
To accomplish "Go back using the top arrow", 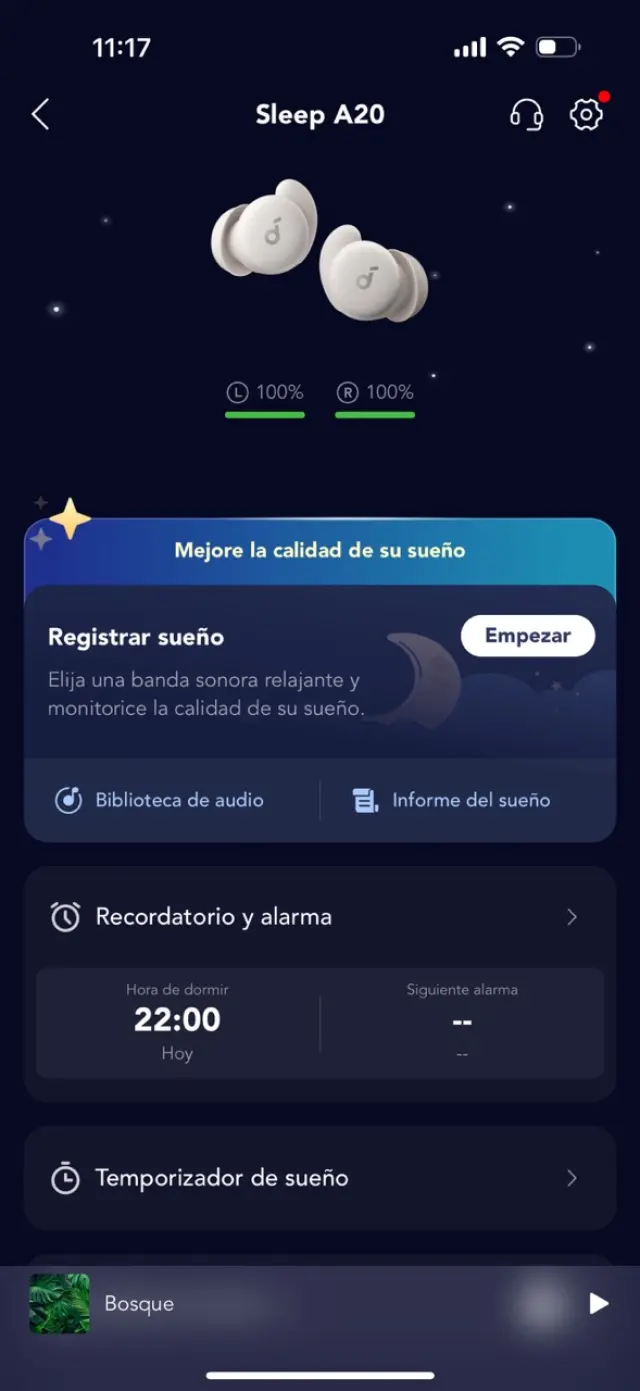I will (40, 115).
